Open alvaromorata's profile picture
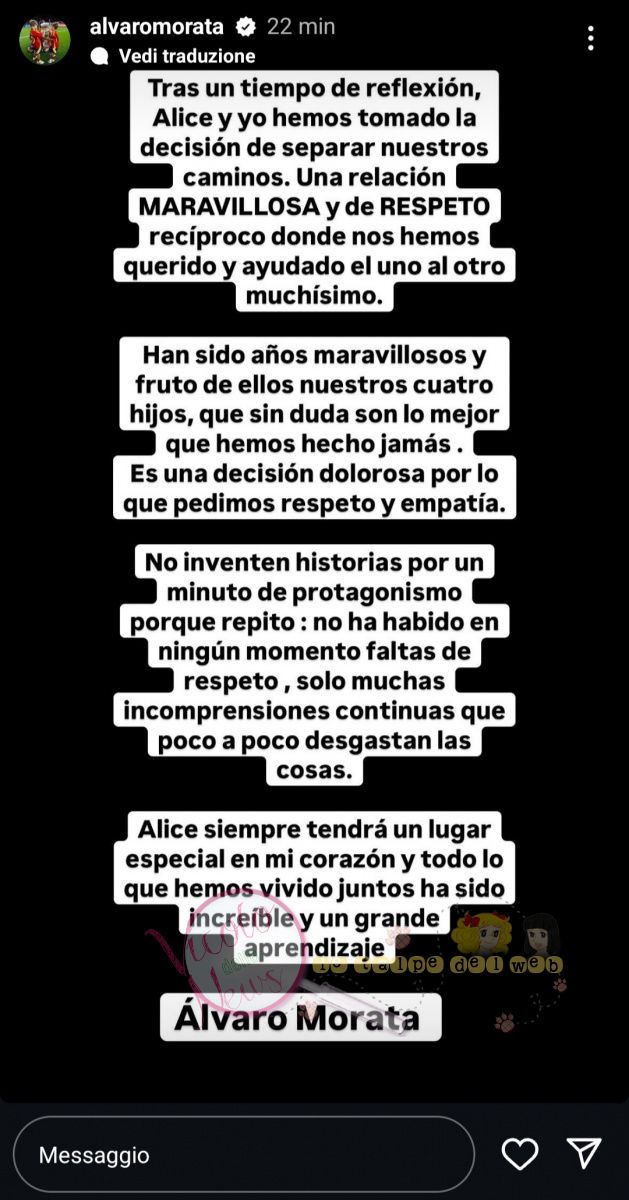Image resolution: width=629 pixels, height=1200 pixels. click(44, 40)
